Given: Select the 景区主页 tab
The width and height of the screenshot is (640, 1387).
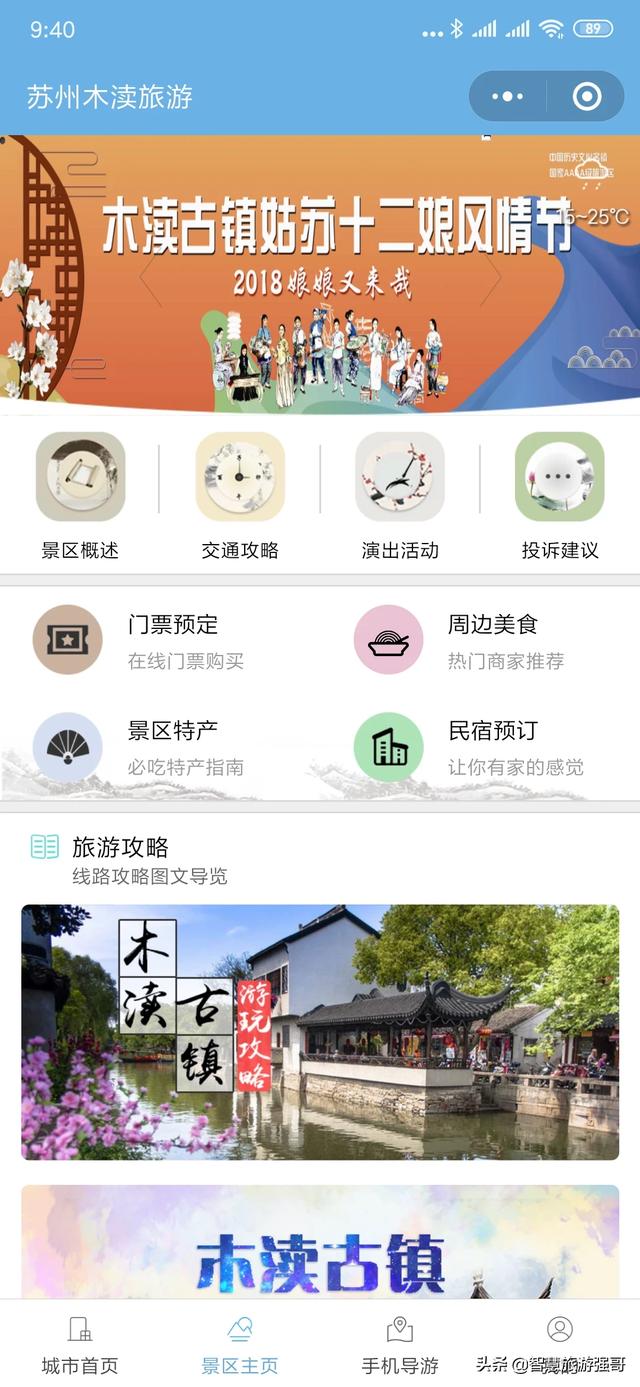Looking at the screenshot, I should coord(240,1343).
